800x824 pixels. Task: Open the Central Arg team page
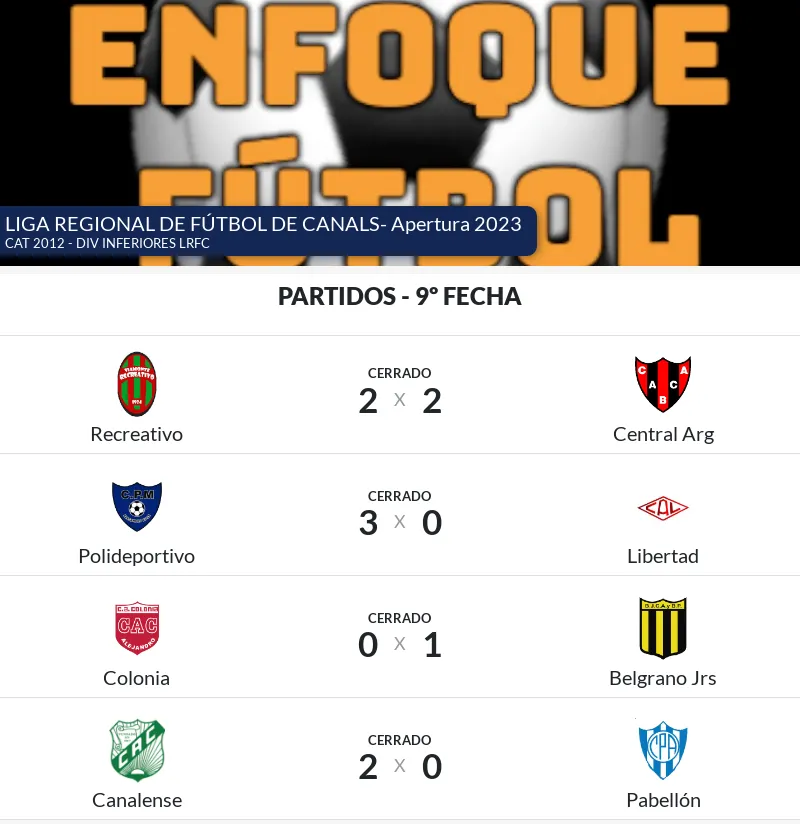click(x=663, y=434)
